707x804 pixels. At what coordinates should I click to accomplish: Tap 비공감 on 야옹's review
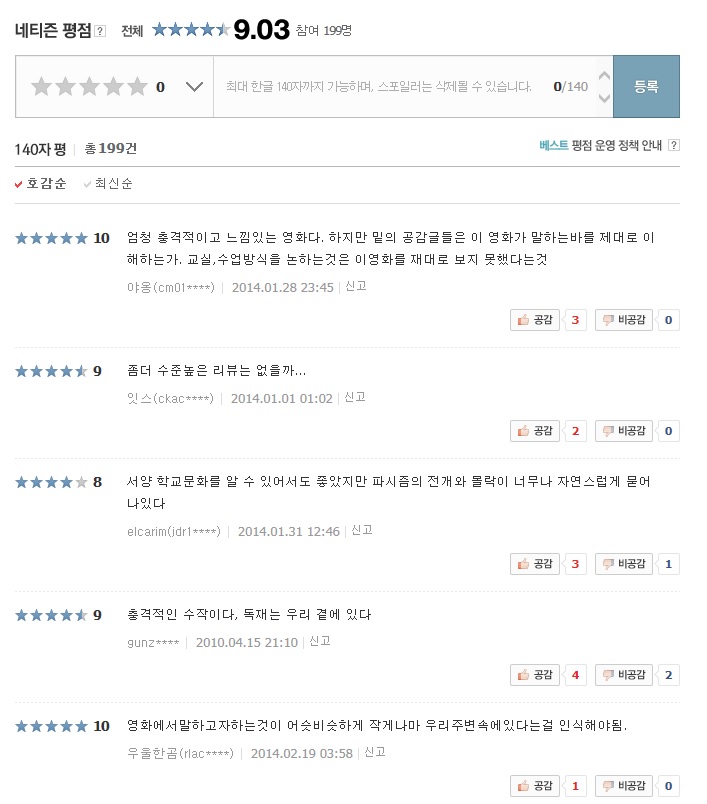coord(624,320)
